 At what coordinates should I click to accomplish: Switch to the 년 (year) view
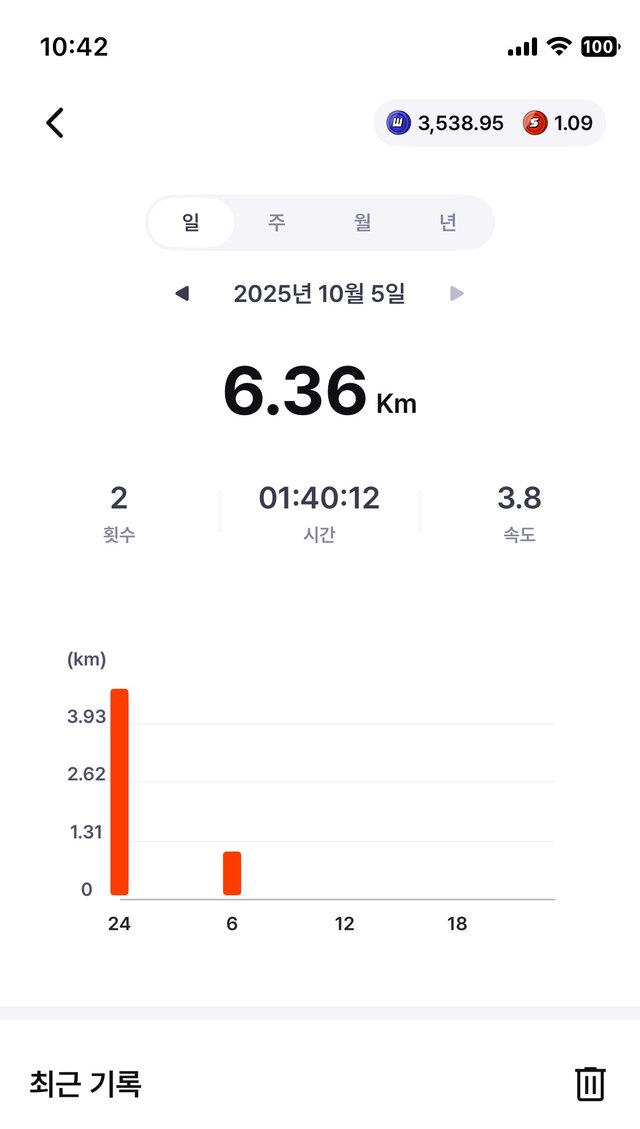click(448, 222)
